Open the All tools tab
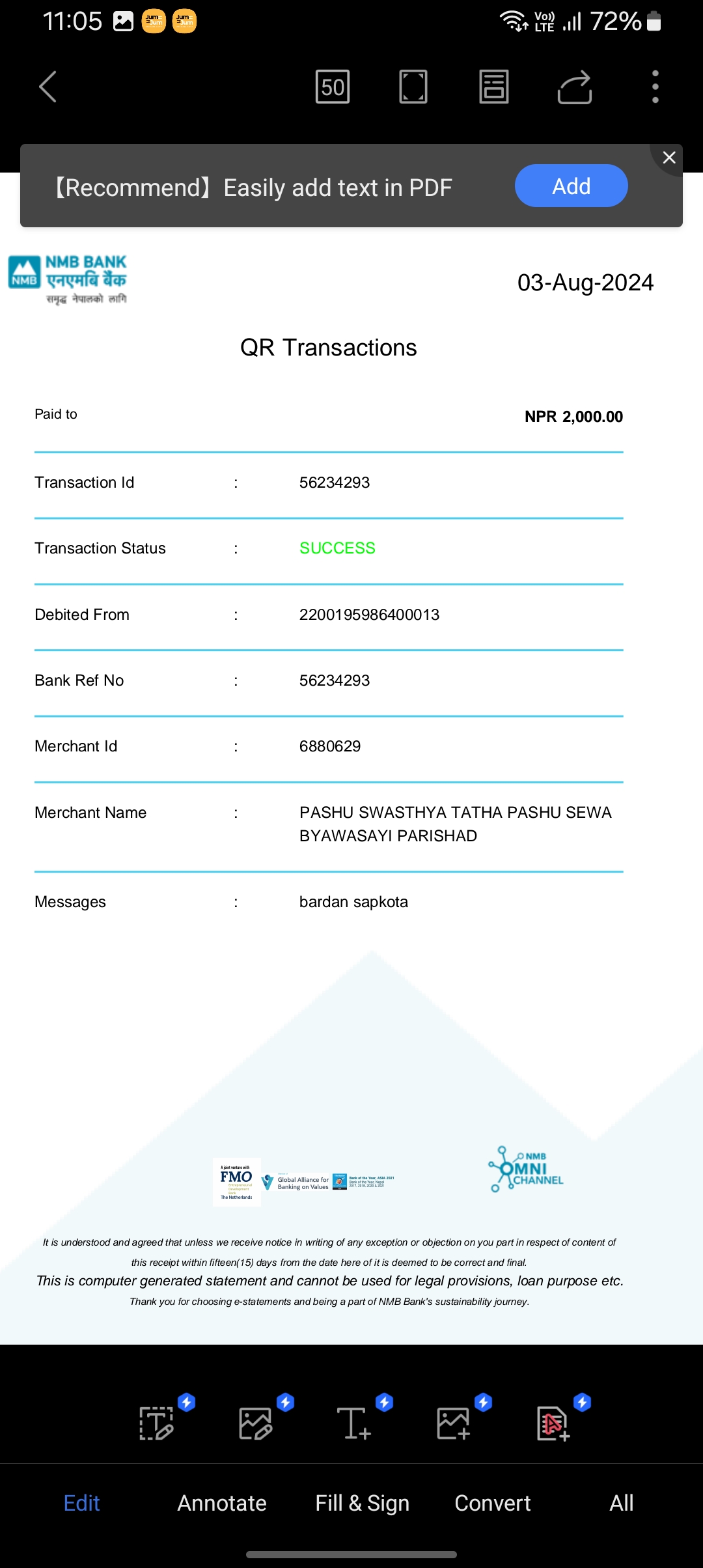The image size is (703, 1568). click(622, 1503)
